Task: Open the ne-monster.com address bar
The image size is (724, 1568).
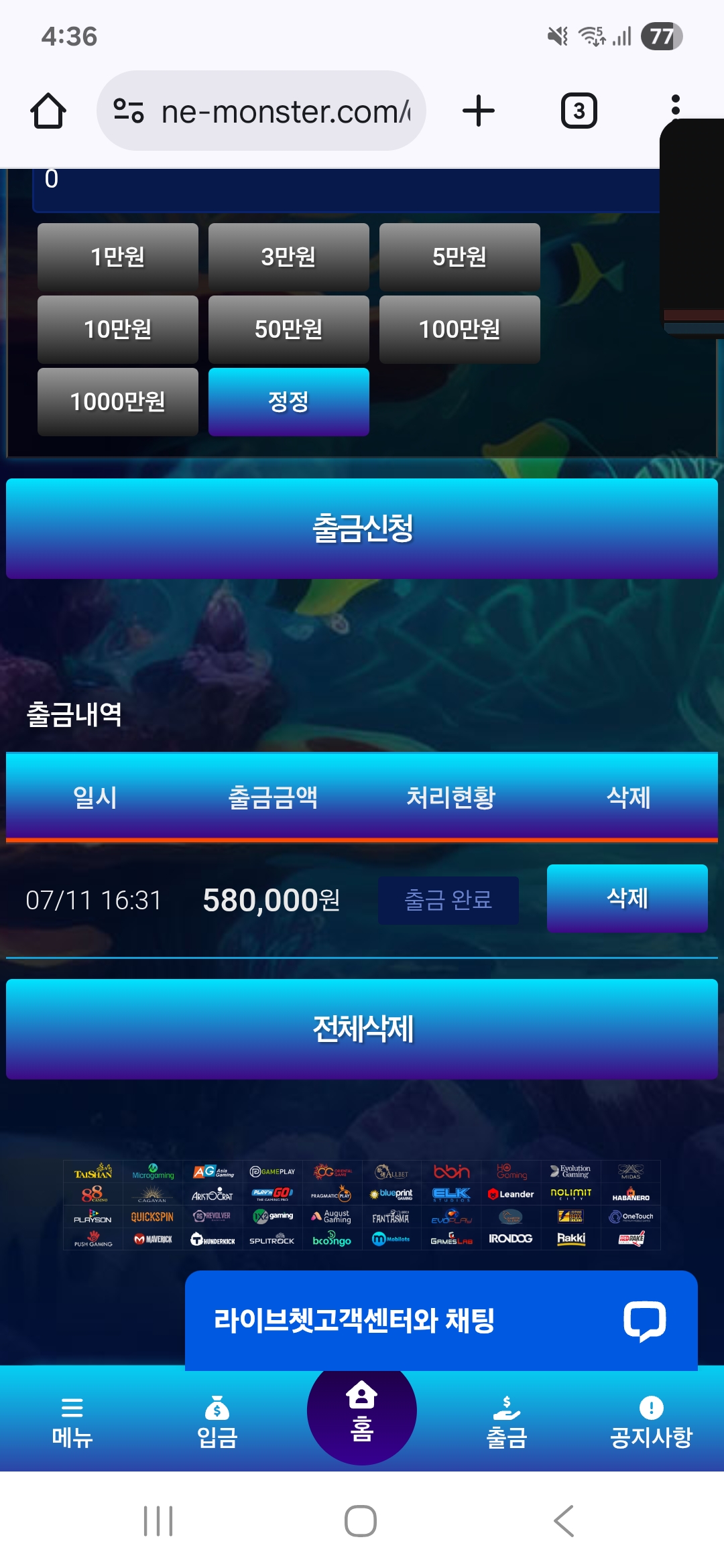Action: [261, 111]
